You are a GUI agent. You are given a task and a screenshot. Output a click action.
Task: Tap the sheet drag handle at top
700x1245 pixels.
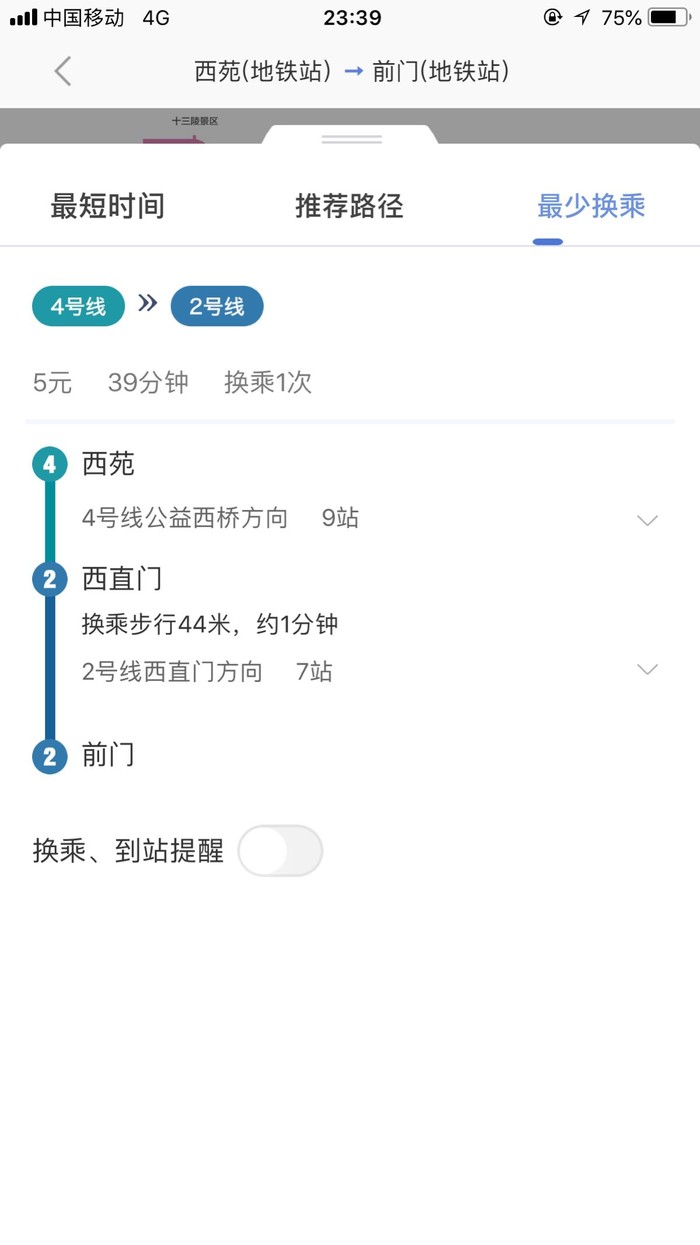pyautogui.click(x=351, y=140)
